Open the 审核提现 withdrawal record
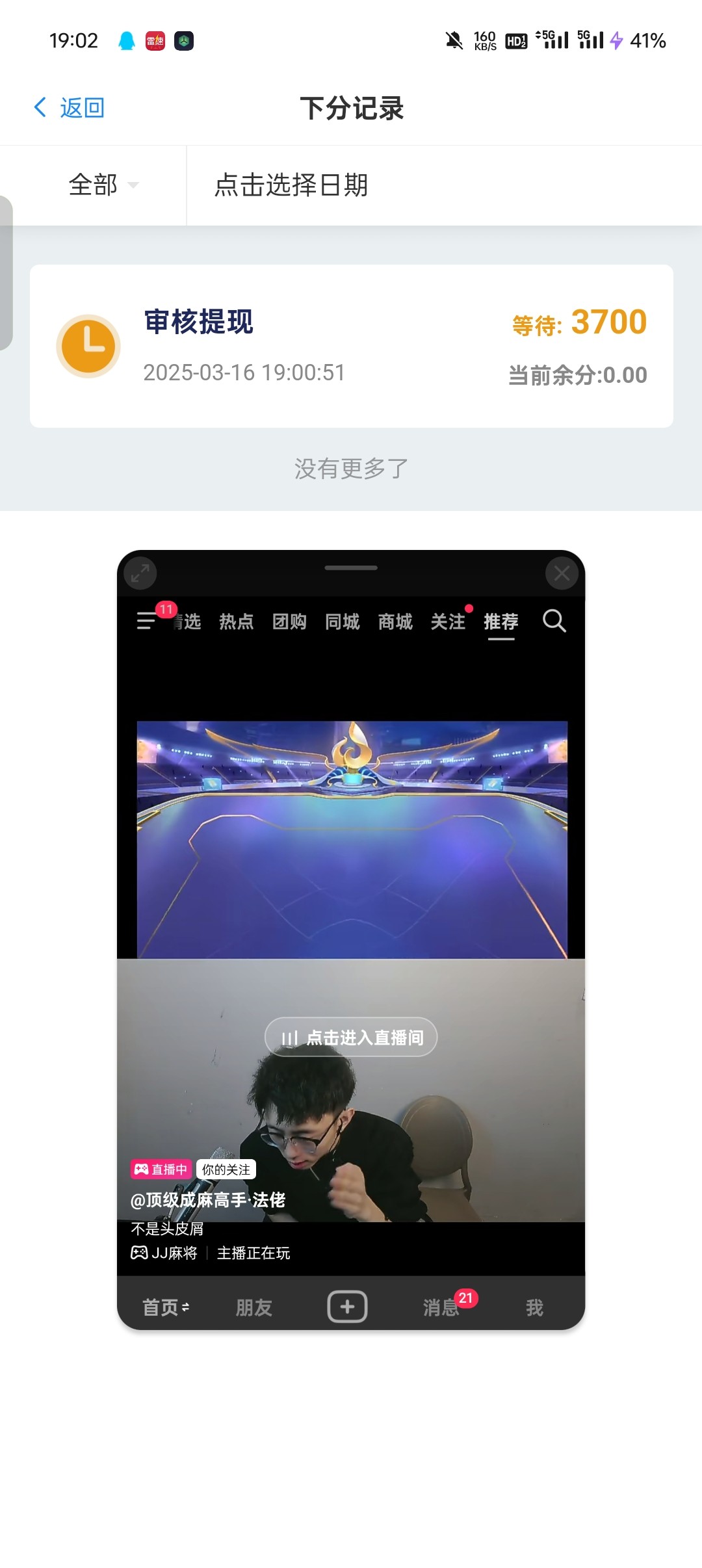This screenshot has height=1568, width=702. [x=351, y=346]
